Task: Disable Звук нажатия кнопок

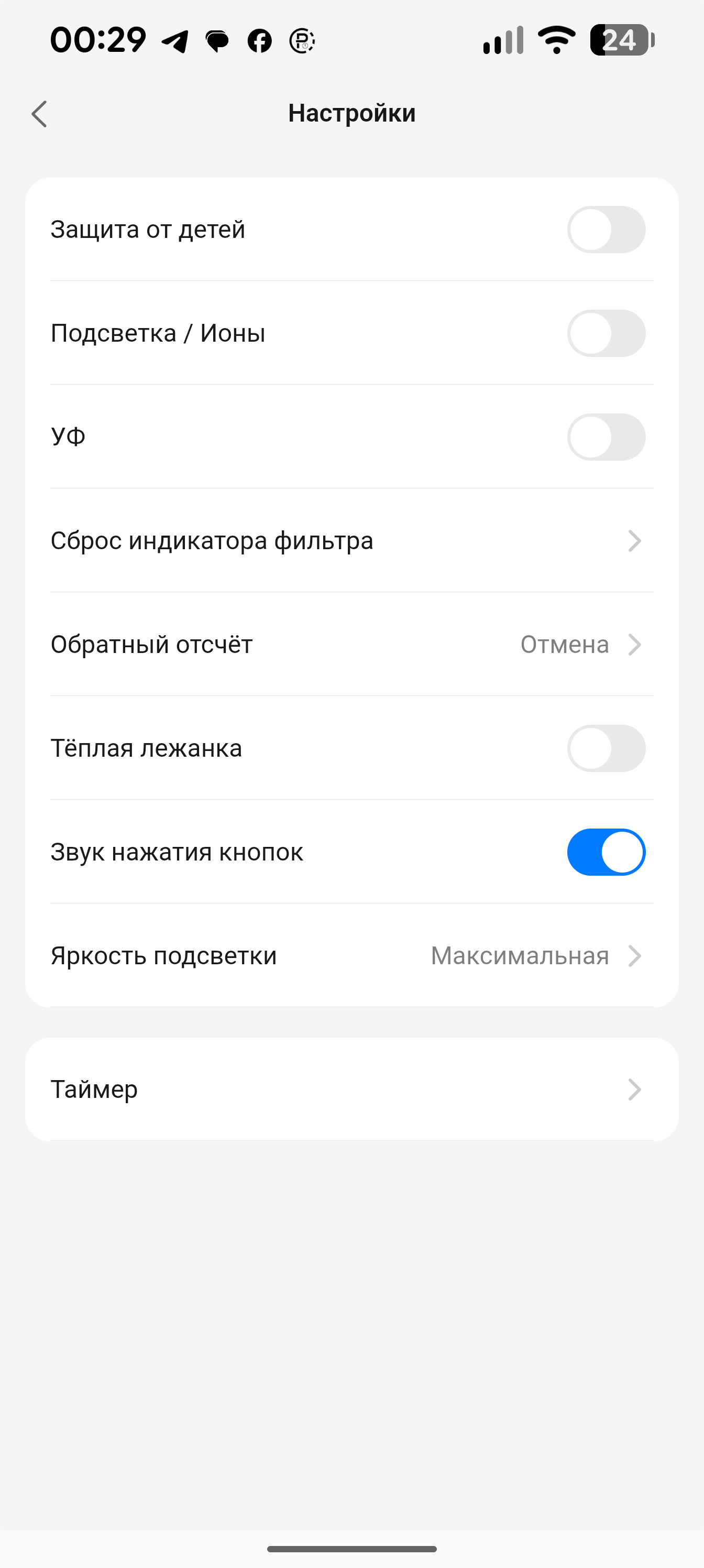Action: point(606,852)
